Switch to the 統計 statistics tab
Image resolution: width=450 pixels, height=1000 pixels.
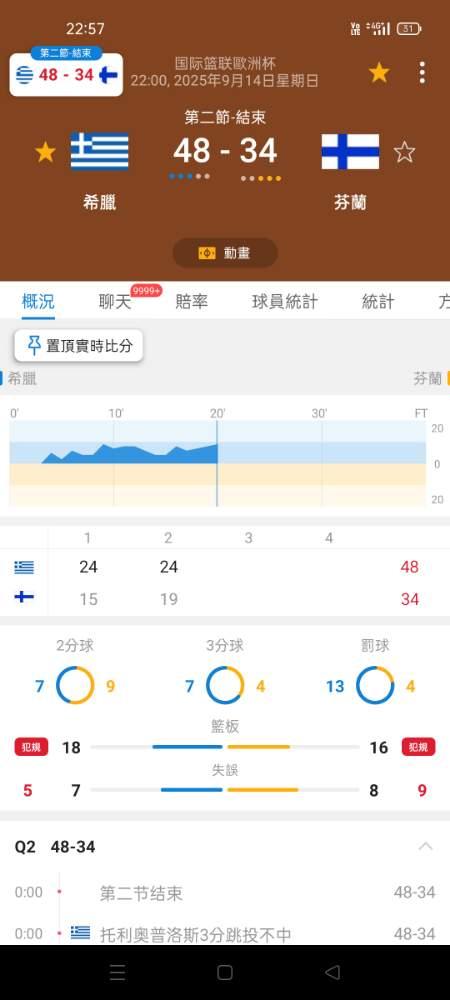379,301
